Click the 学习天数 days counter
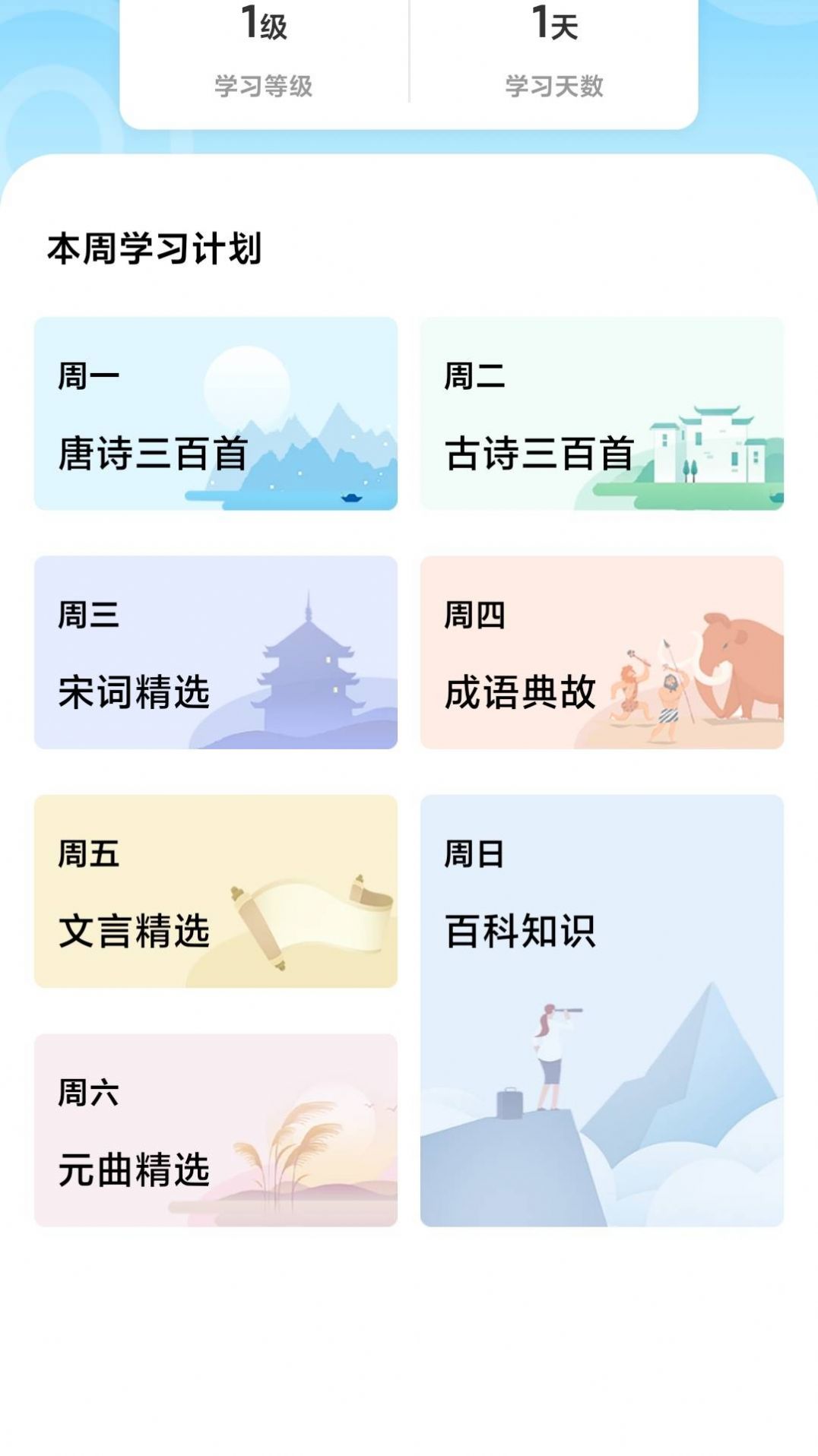The height and width of the screenshot is (1456, 818). click(x=554, y=86)
